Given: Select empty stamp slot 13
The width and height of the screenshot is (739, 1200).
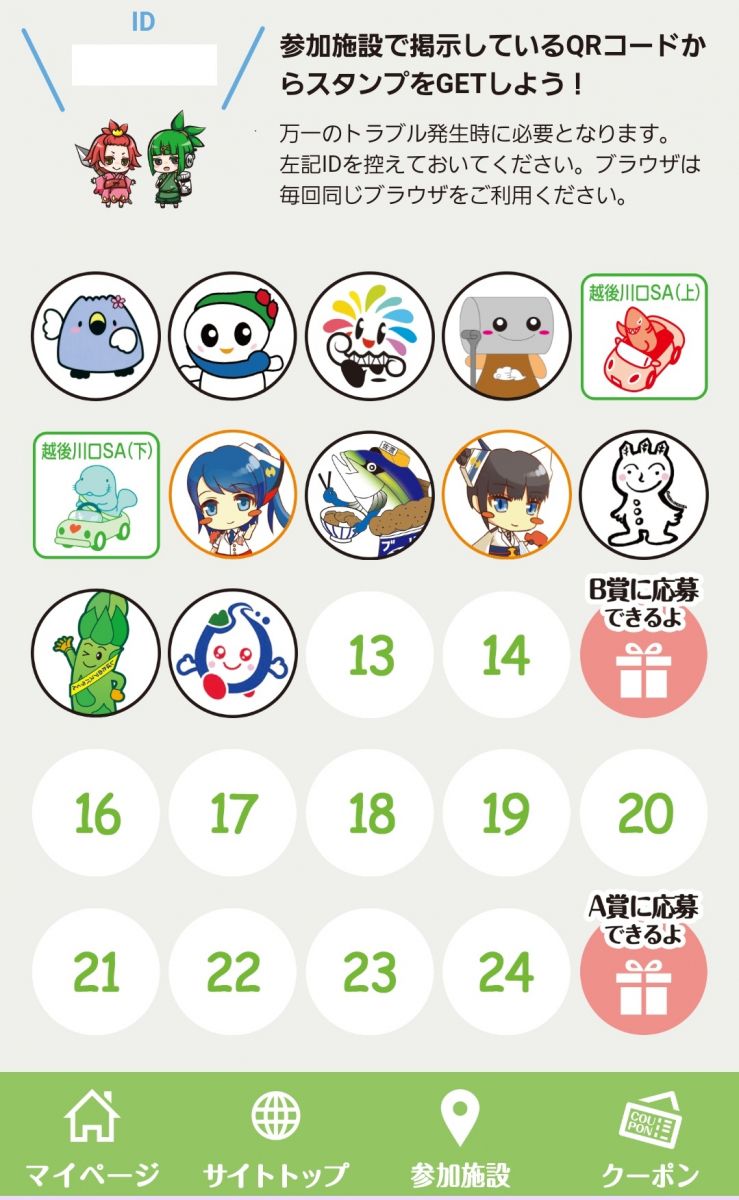Looking at the screenshot, I should click(371, 655).
